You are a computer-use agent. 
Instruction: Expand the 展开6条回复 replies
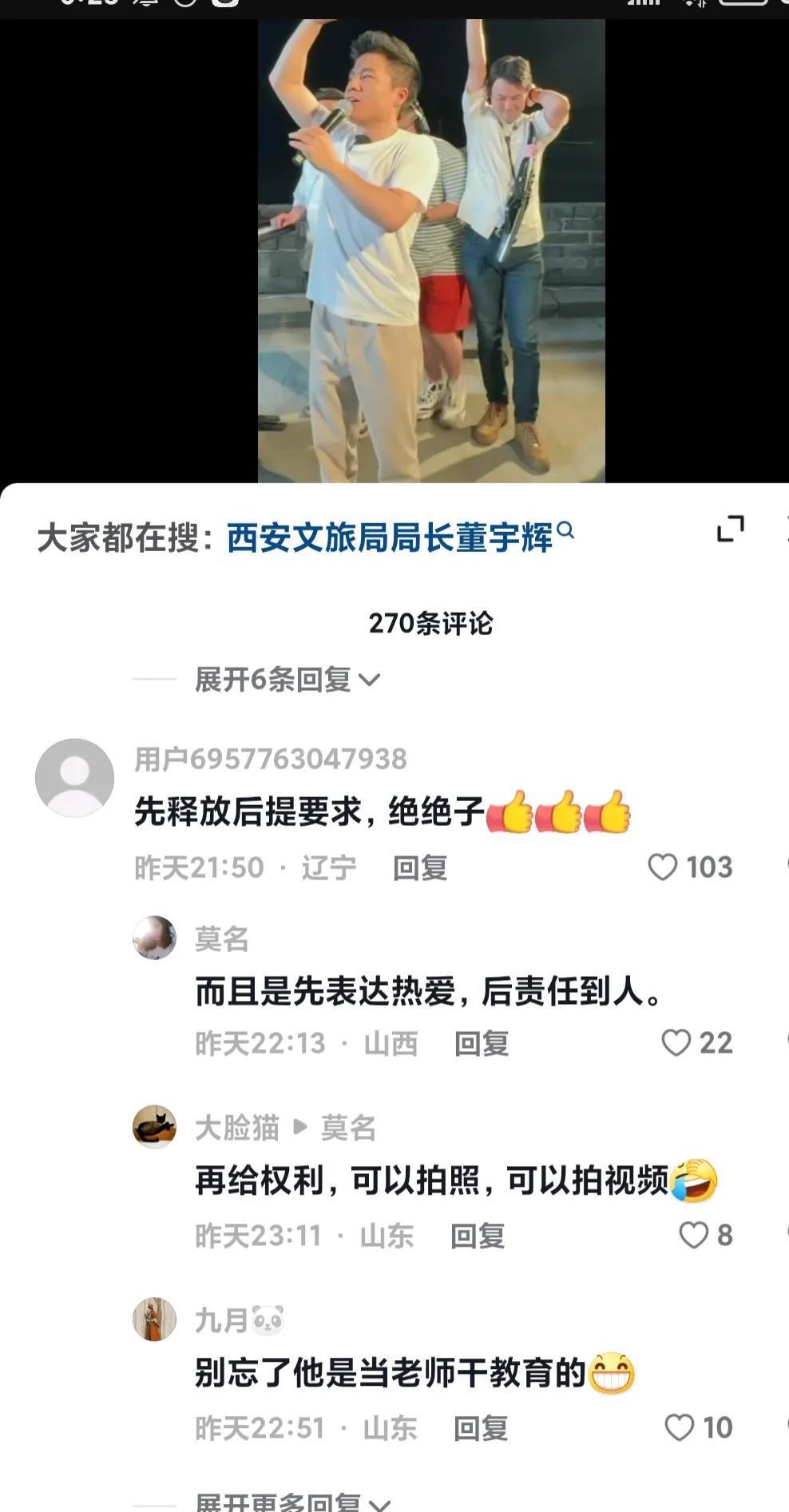coord(276,678)
